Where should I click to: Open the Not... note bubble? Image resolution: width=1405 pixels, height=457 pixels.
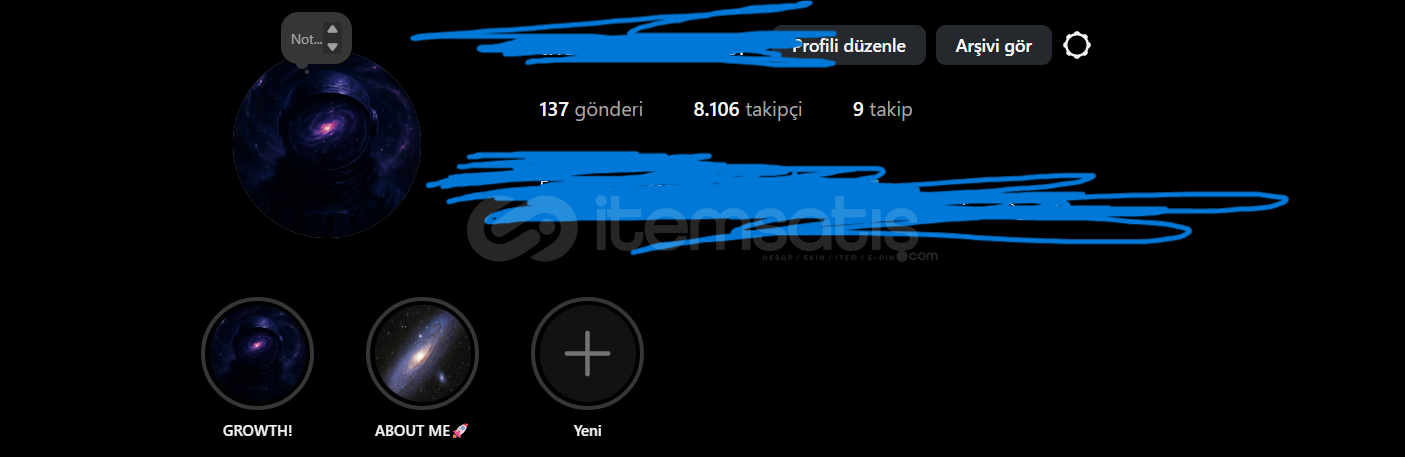tap(306, 39)
